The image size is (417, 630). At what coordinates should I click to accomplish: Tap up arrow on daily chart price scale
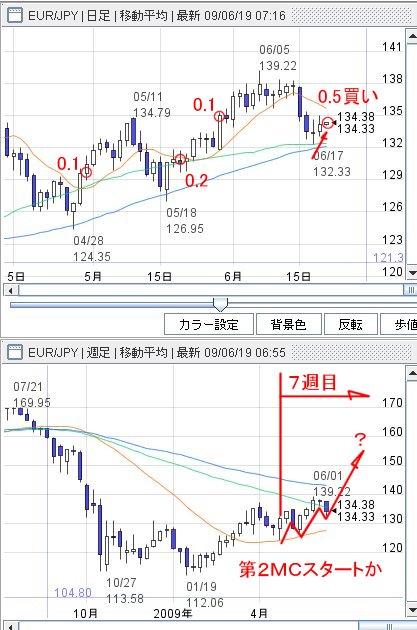coord(412,37)
